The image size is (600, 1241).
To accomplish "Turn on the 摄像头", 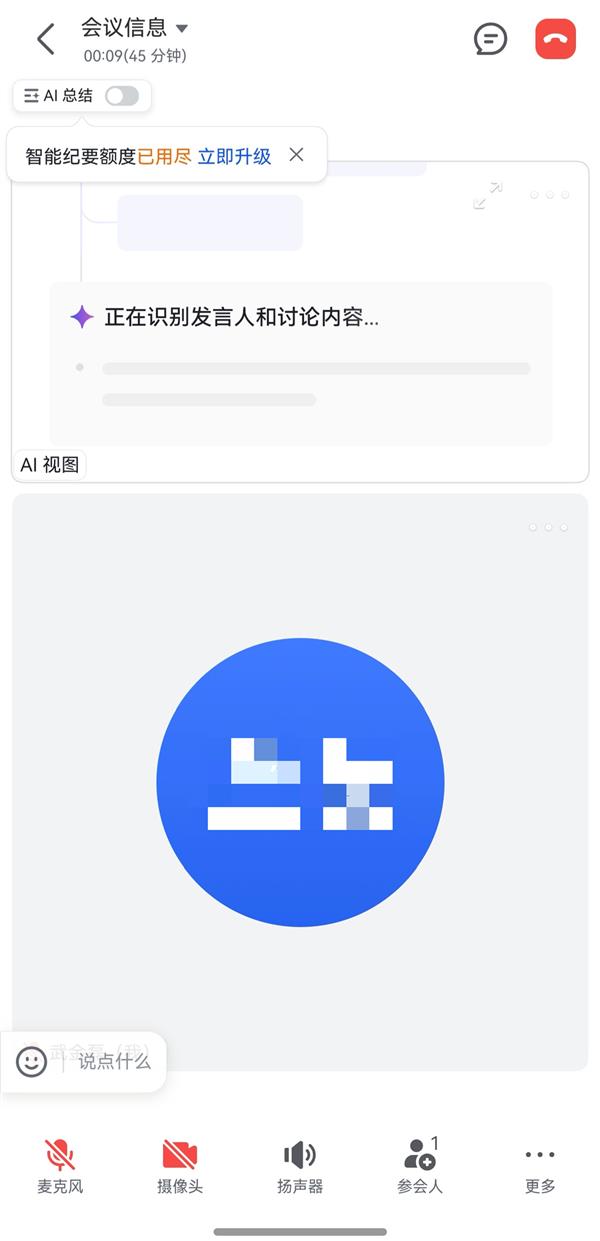I will [x=180, y=1165].
